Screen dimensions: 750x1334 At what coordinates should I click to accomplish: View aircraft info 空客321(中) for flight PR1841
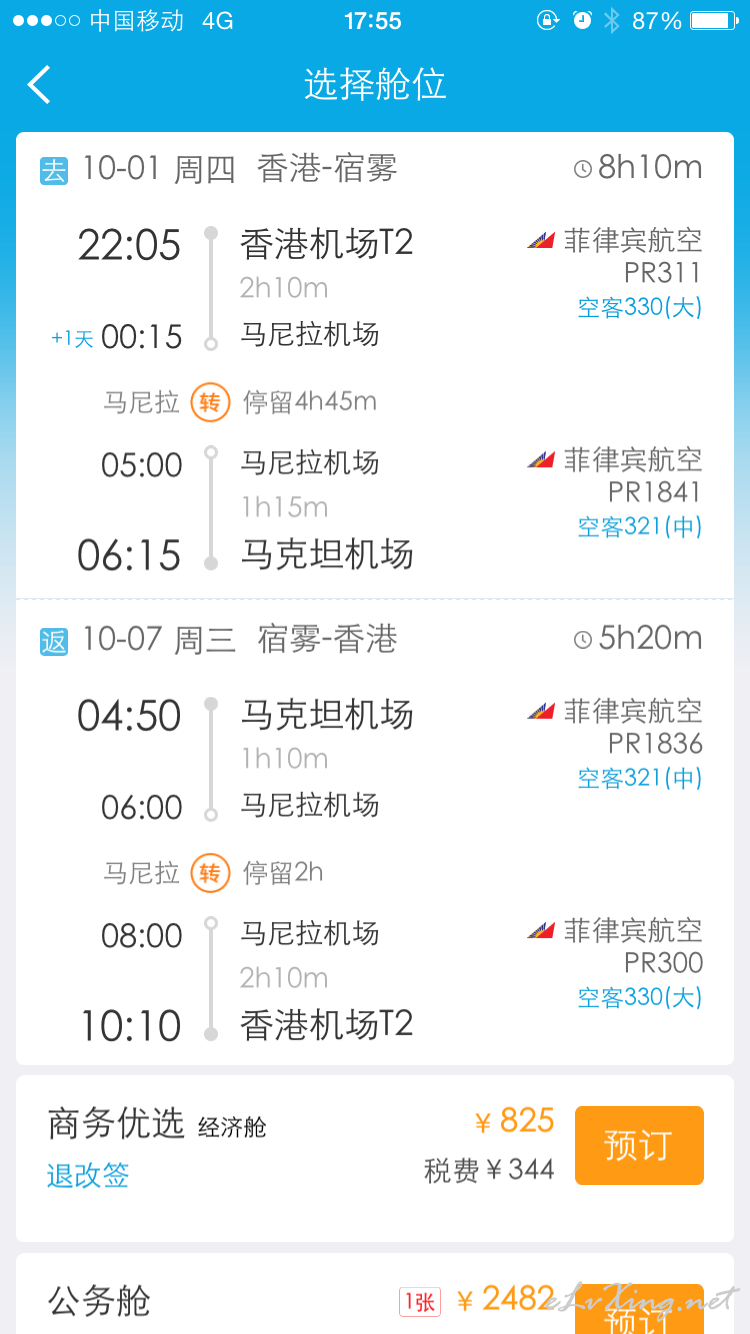[x=640, y=526]
